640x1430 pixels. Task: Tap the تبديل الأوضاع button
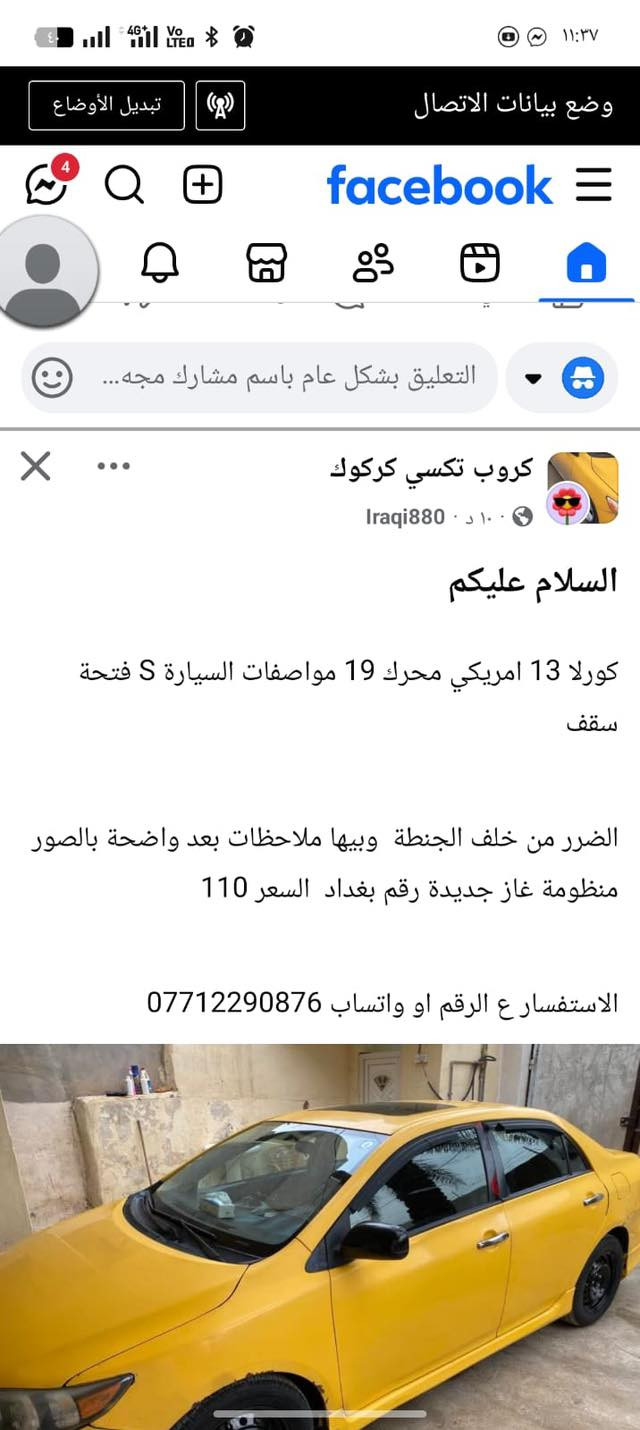tap(106, 105)
